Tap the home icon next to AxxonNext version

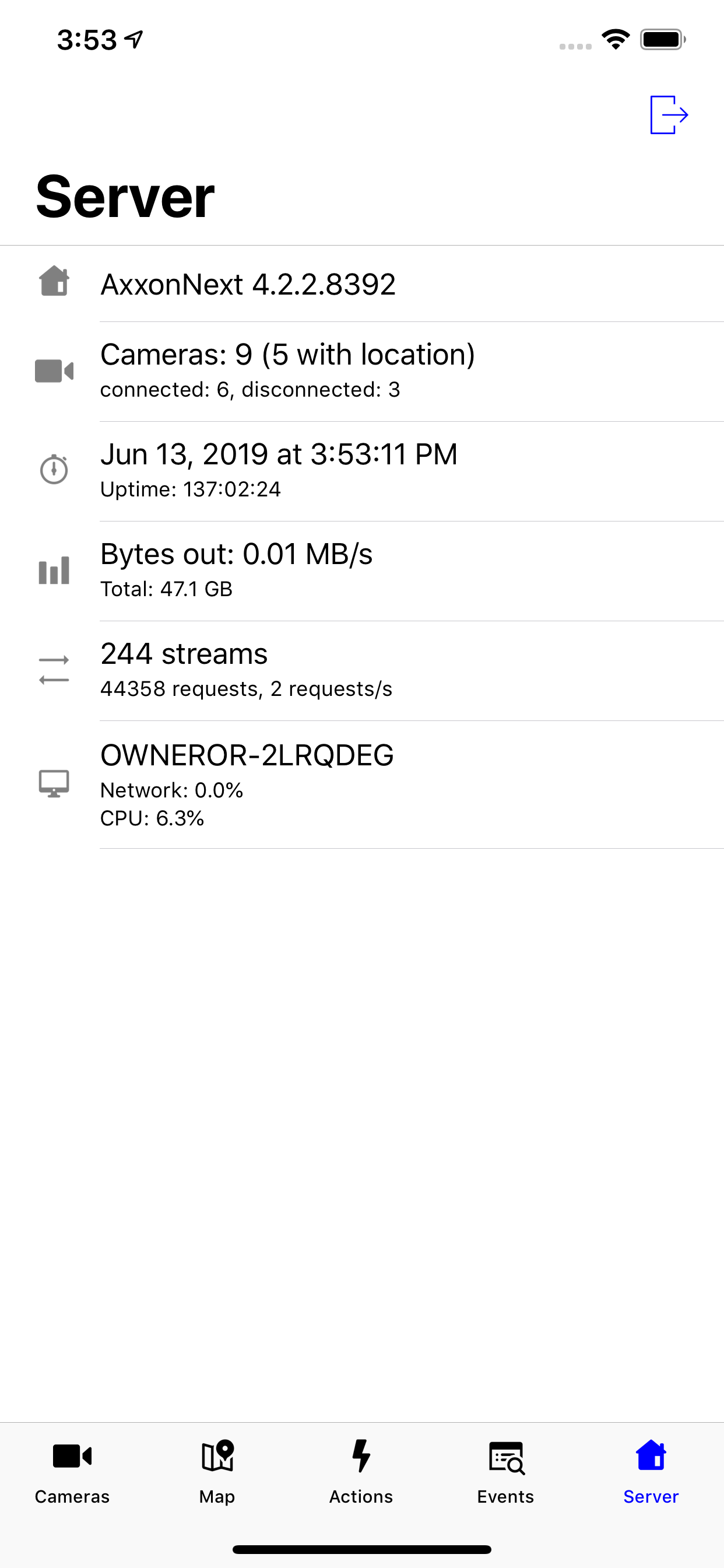click(54, 283)
